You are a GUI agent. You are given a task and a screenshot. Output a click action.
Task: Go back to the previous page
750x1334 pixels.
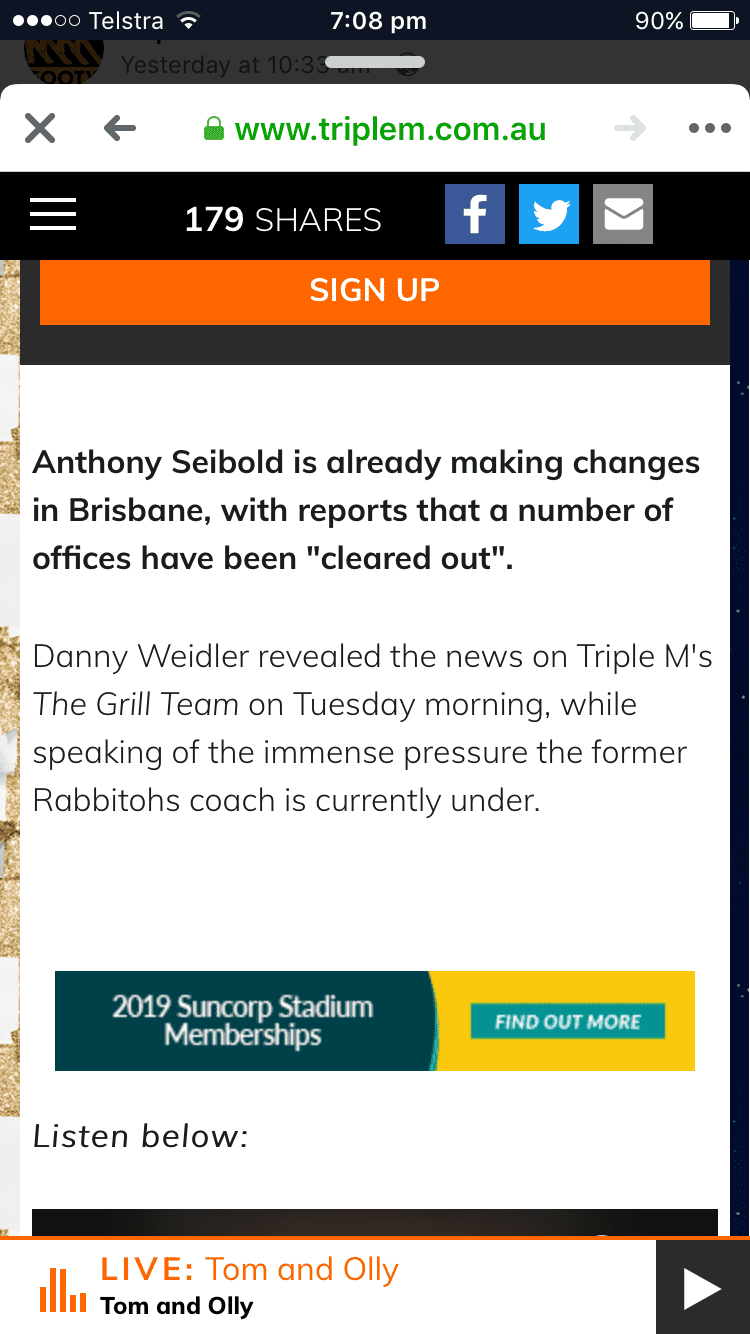pos(119,128)
